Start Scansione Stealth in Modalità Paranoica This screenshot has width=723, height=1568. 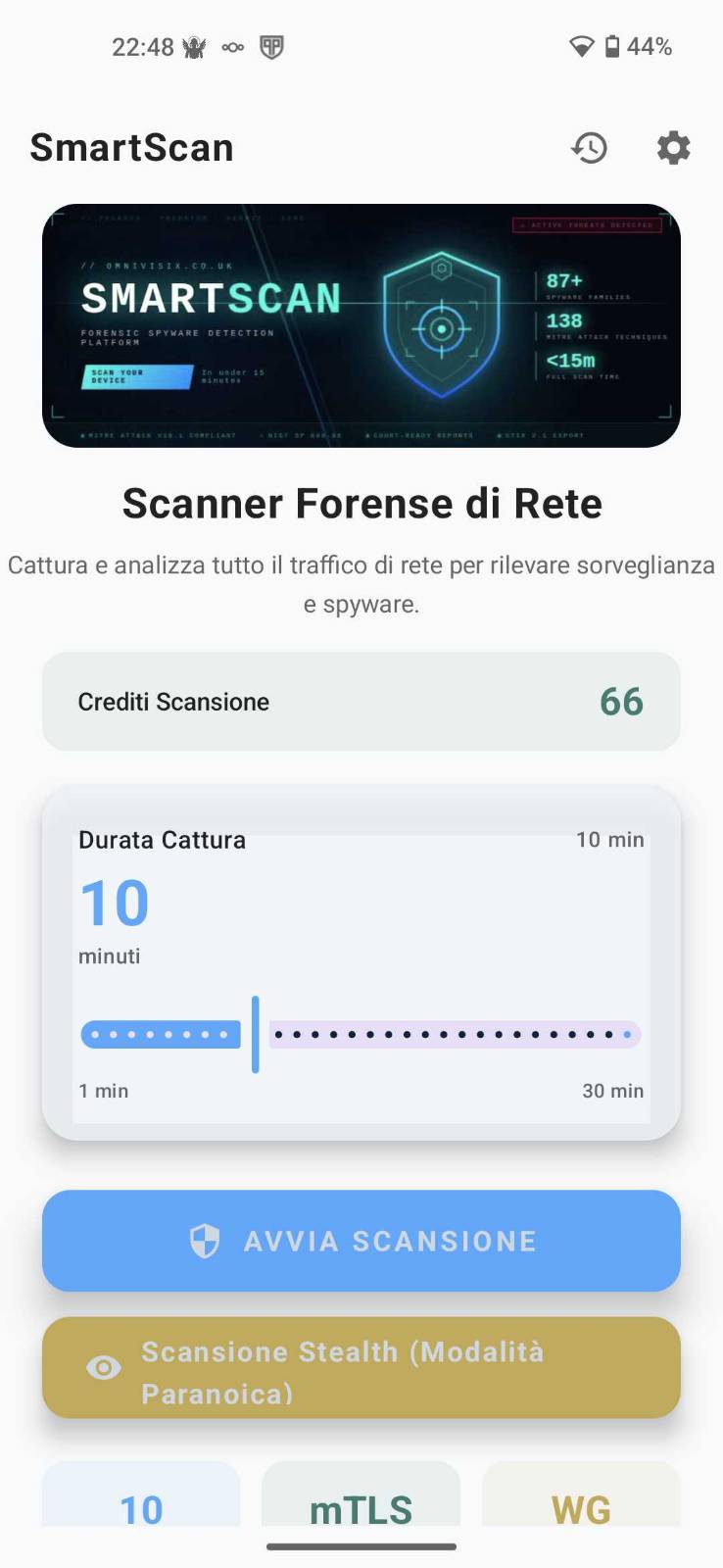[x=361, y=1368]
